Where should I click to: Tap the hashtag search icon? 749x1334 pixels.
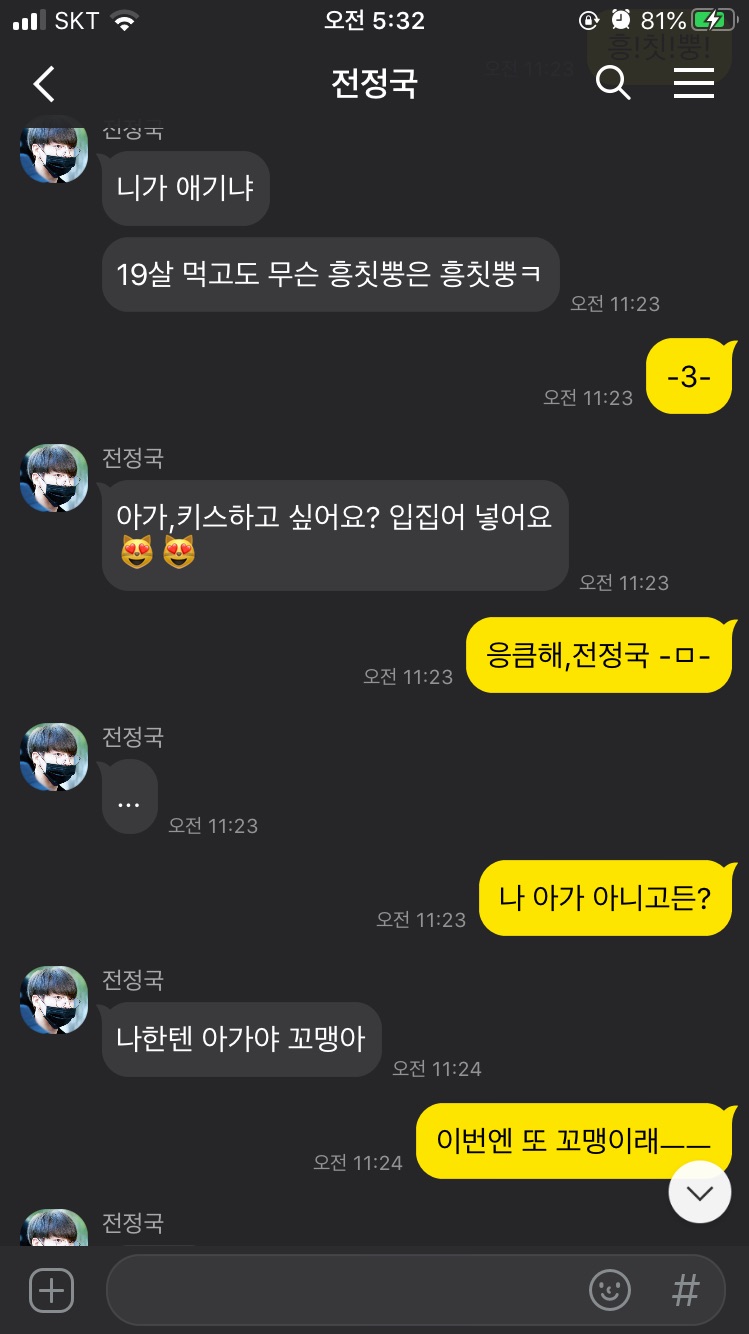[x=685, y=1291]
